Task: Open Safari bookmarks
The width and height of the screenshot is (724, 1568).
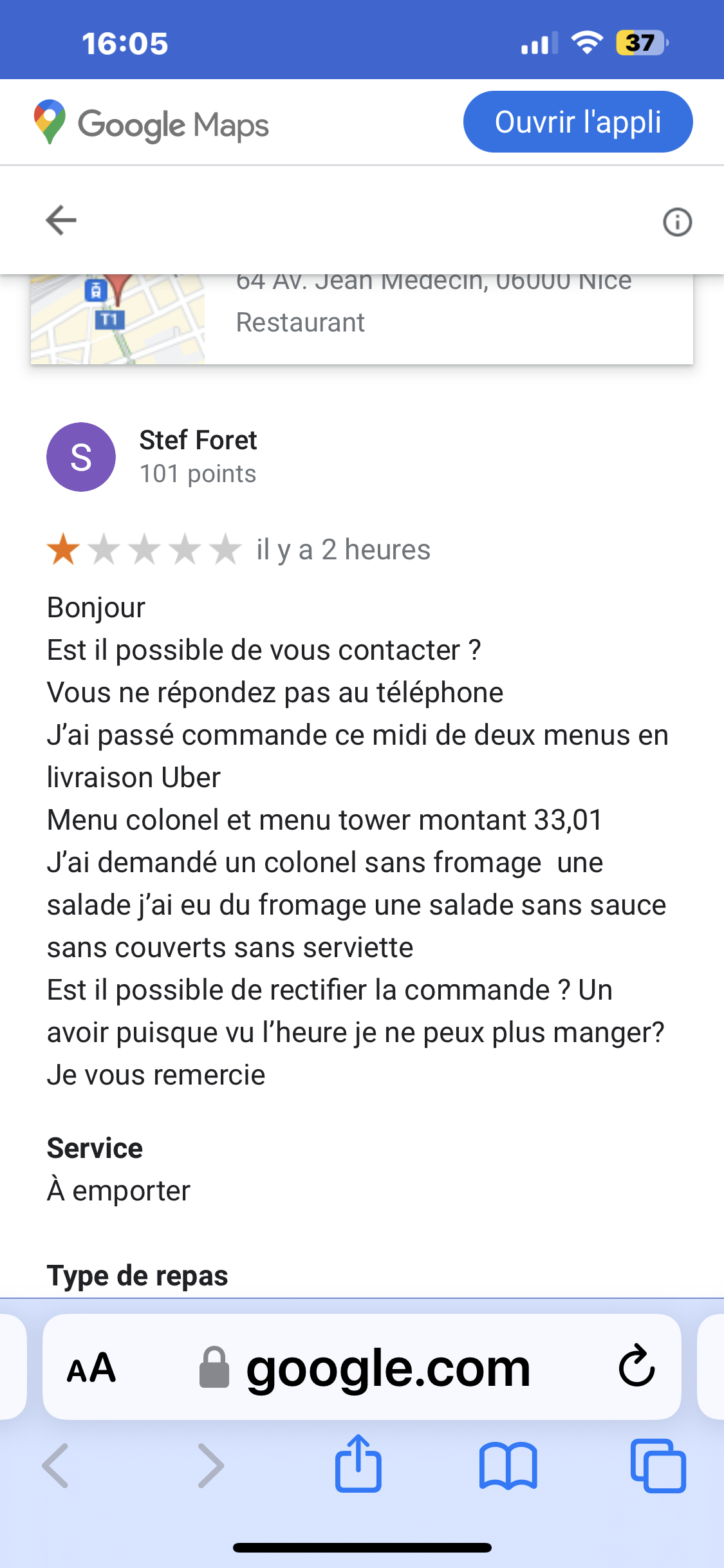Action: coord(508,1466)
